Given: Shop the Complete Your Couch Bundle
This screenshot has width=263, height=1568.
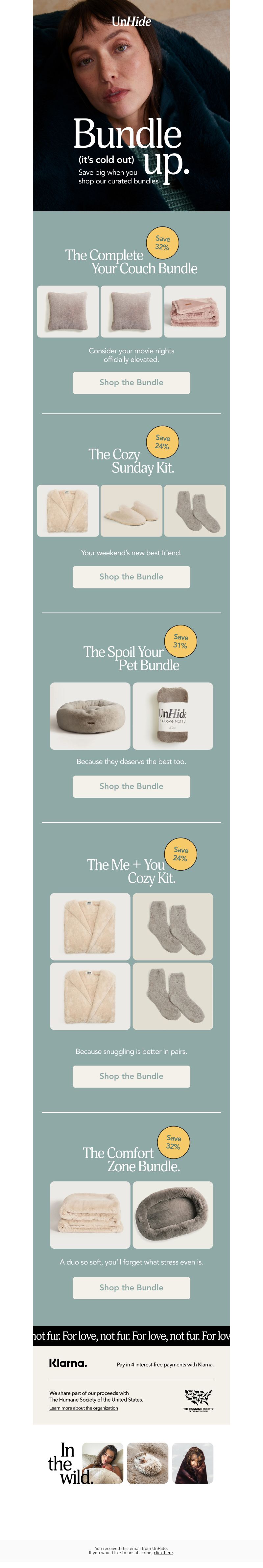Looking at the screenshot, I should pos(131,382).
